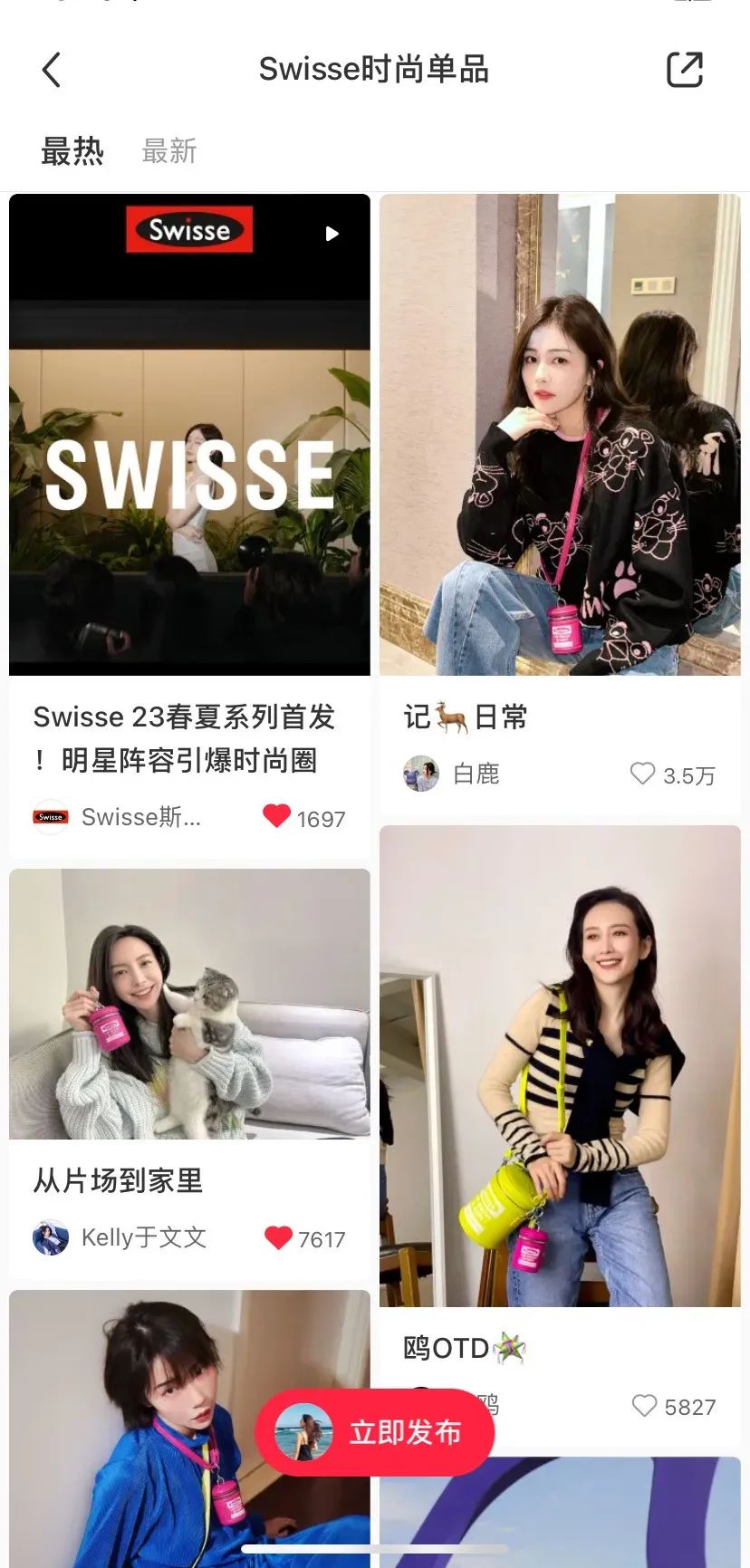Image resolution: width=750 pixels, height=1568 pixels.
Task: Unlike the Swisse post with 1697 likes
Action: (276, 816)
